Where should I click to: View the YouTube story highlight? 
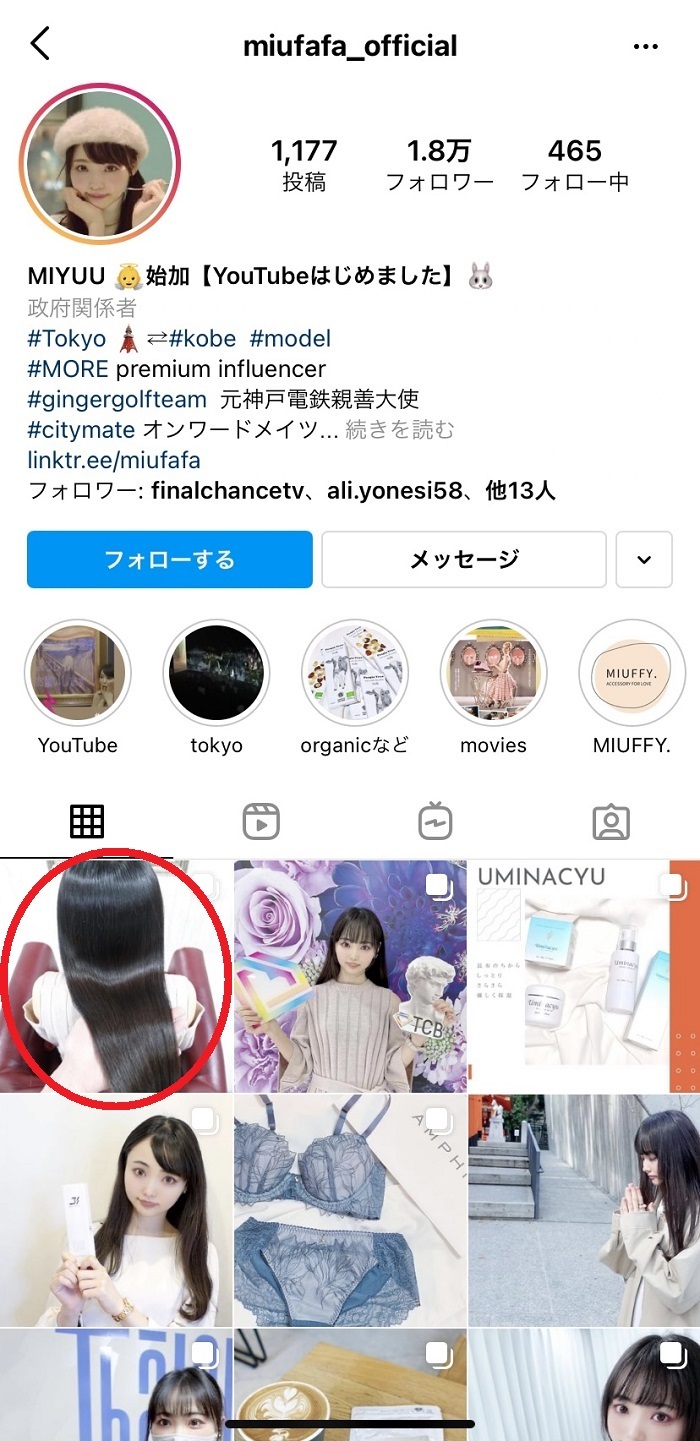click(x=78, y=672)
